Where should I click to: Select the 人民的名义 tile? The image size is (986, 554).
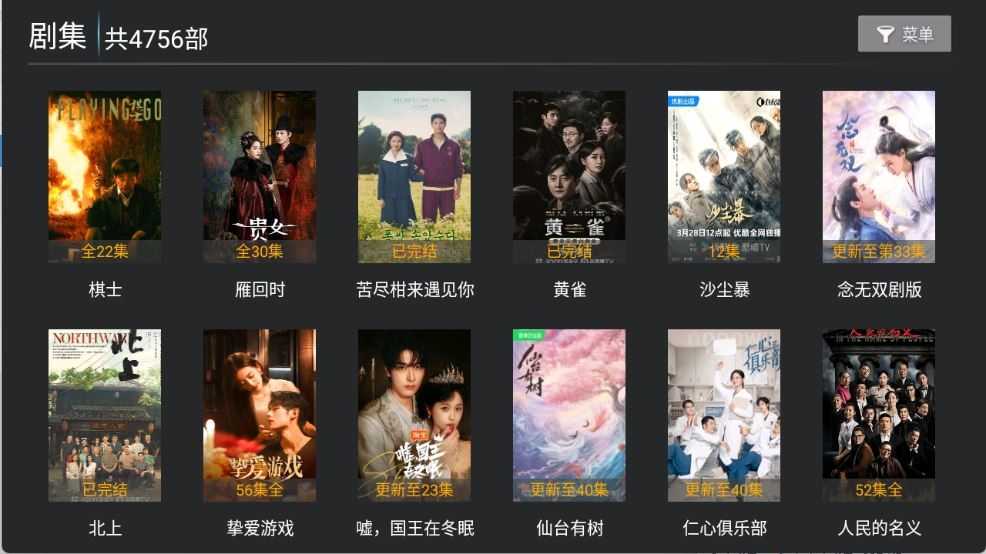click(879, 415)
